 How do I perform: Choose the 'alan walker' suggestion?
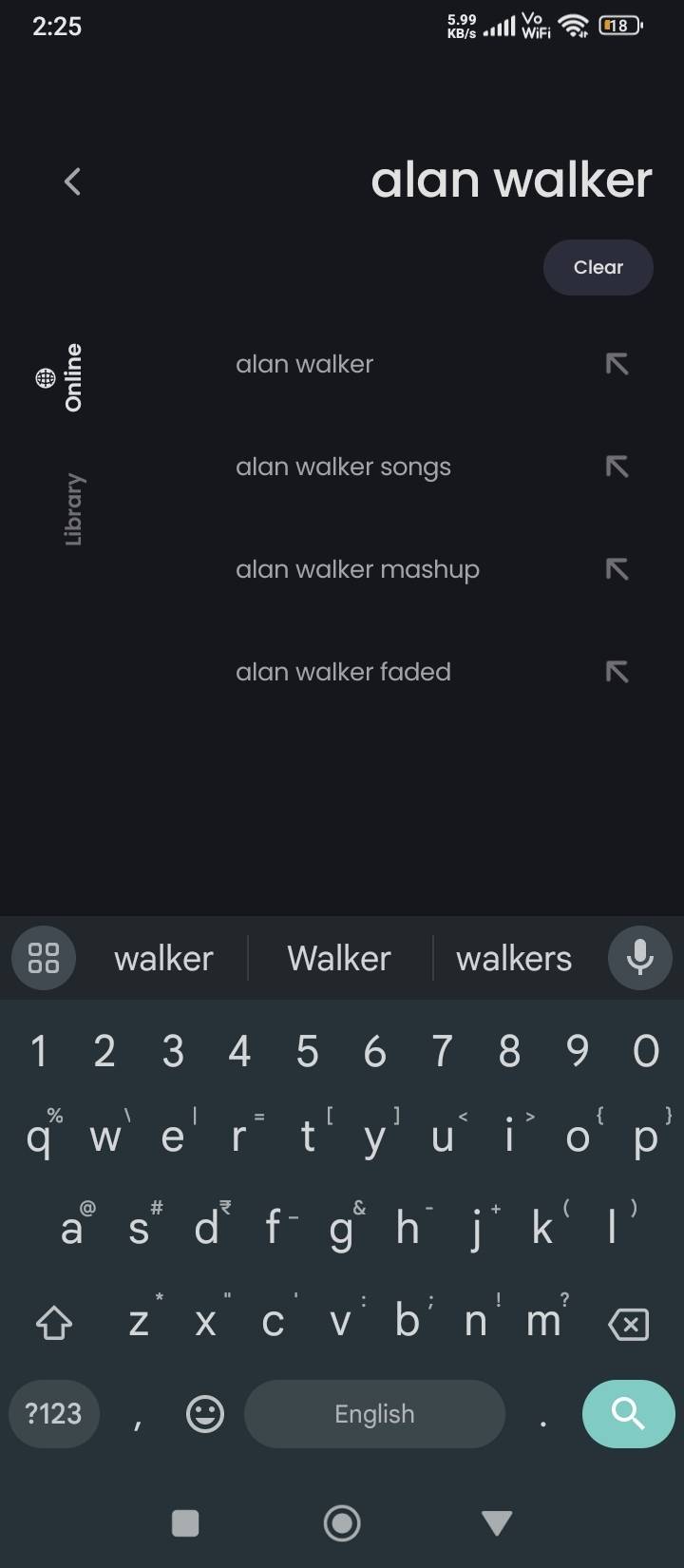point(304,364)
